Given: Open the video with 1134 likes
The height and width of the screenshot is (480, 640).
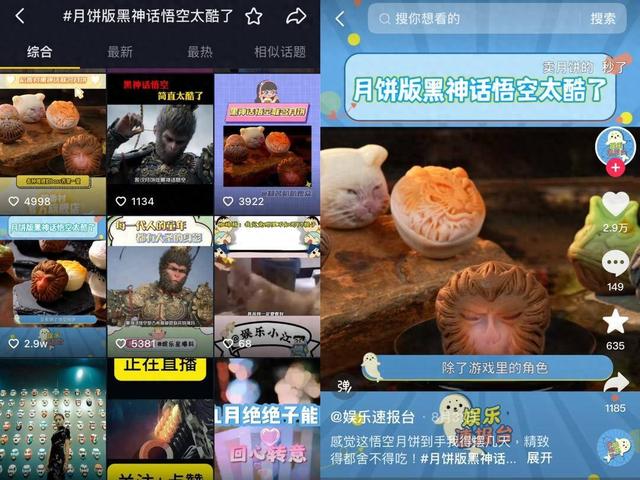Looking at the screenshot, I should 160,140.
